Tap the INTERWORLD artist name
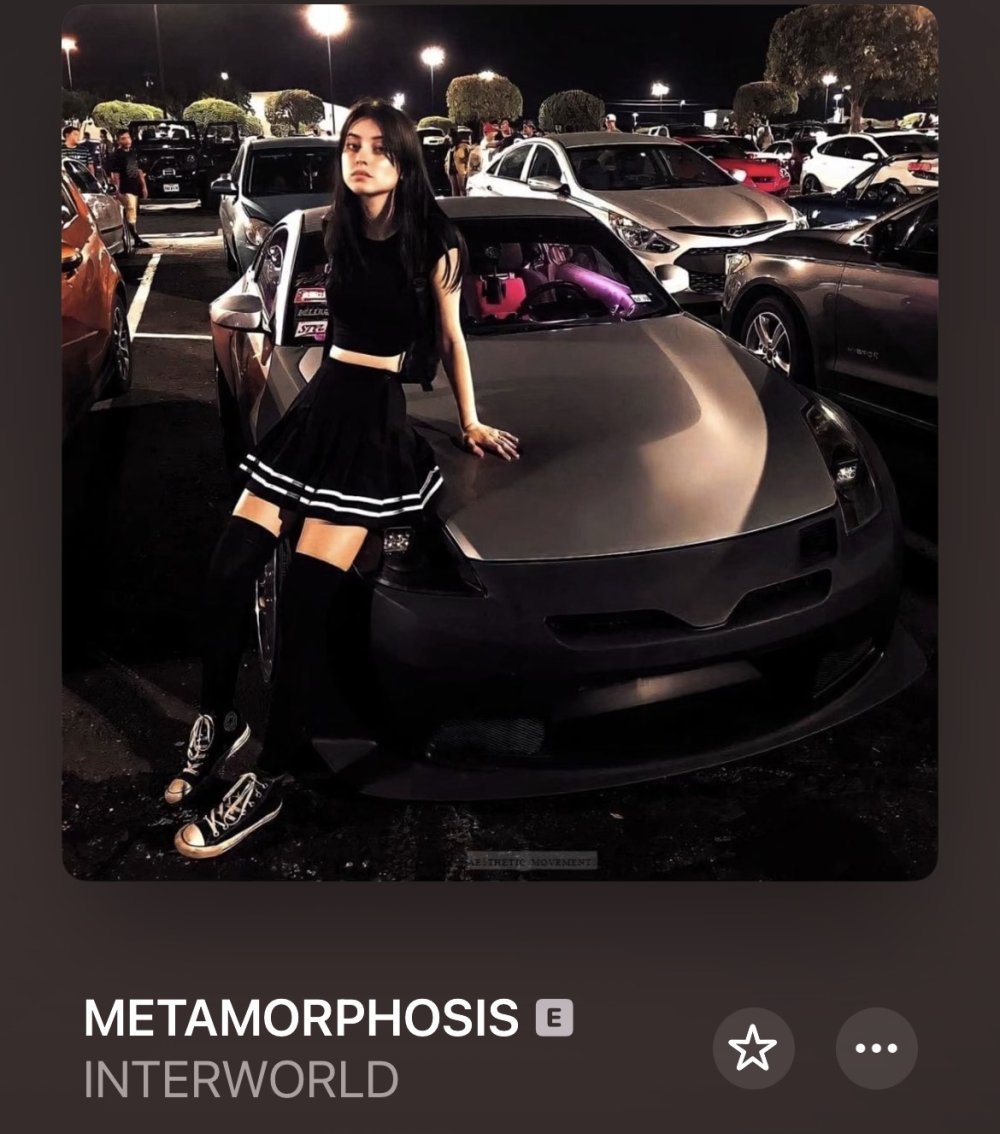Viewport: 1000px width, 1134px height. pos(241,1081)
